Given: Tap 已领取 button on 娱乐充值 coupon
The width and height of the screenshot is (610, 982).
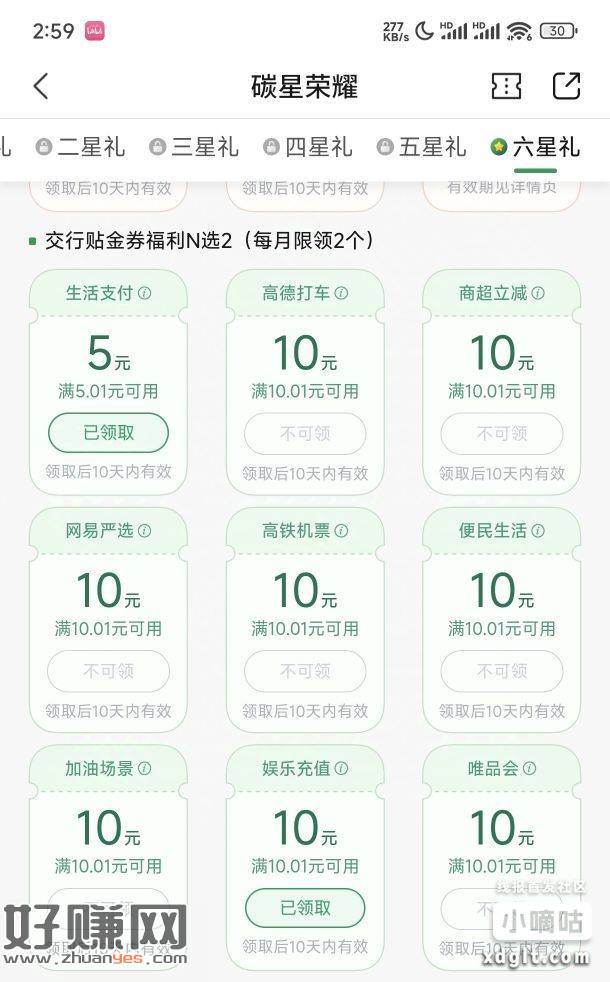Looking at the screenshot, I should (x=305, y=908).
